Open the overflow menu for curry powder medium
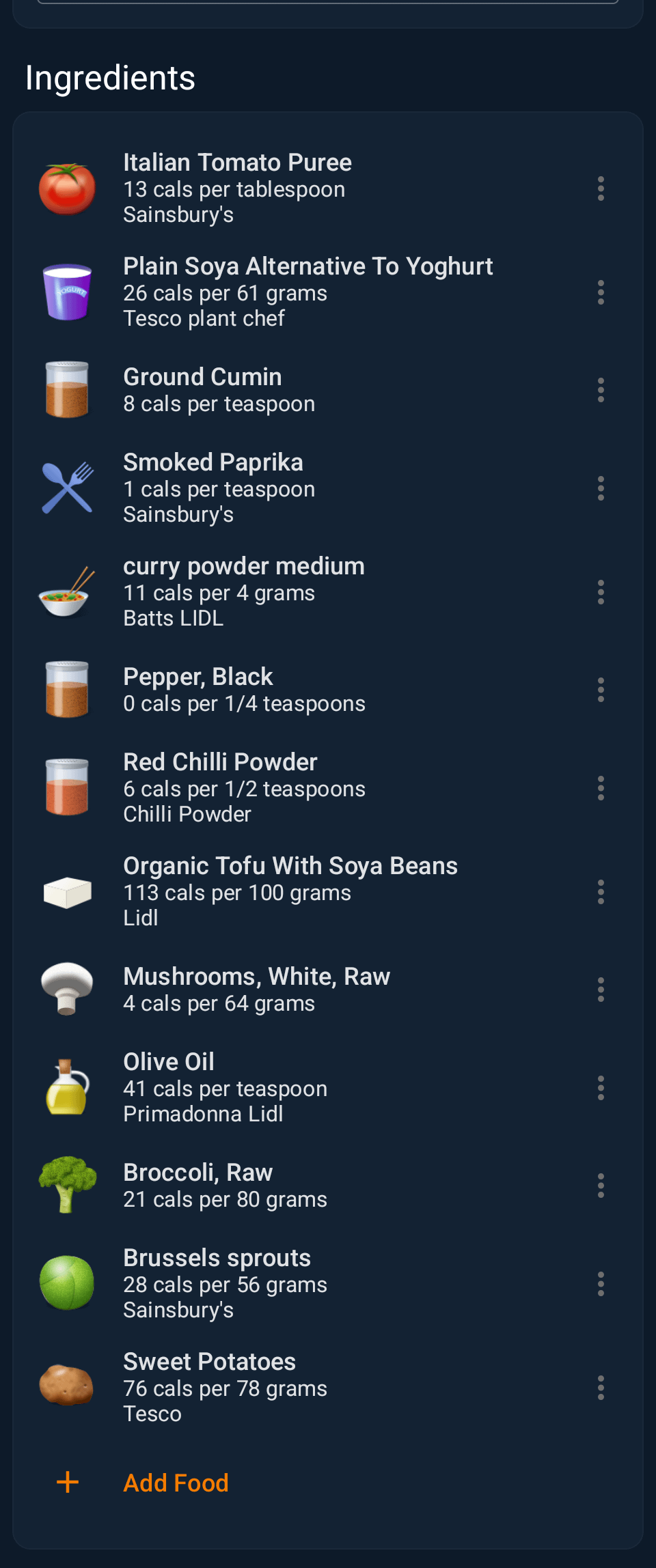This screenshot has width=656, height=1568. pyautogui.click(x=601, y=592)
